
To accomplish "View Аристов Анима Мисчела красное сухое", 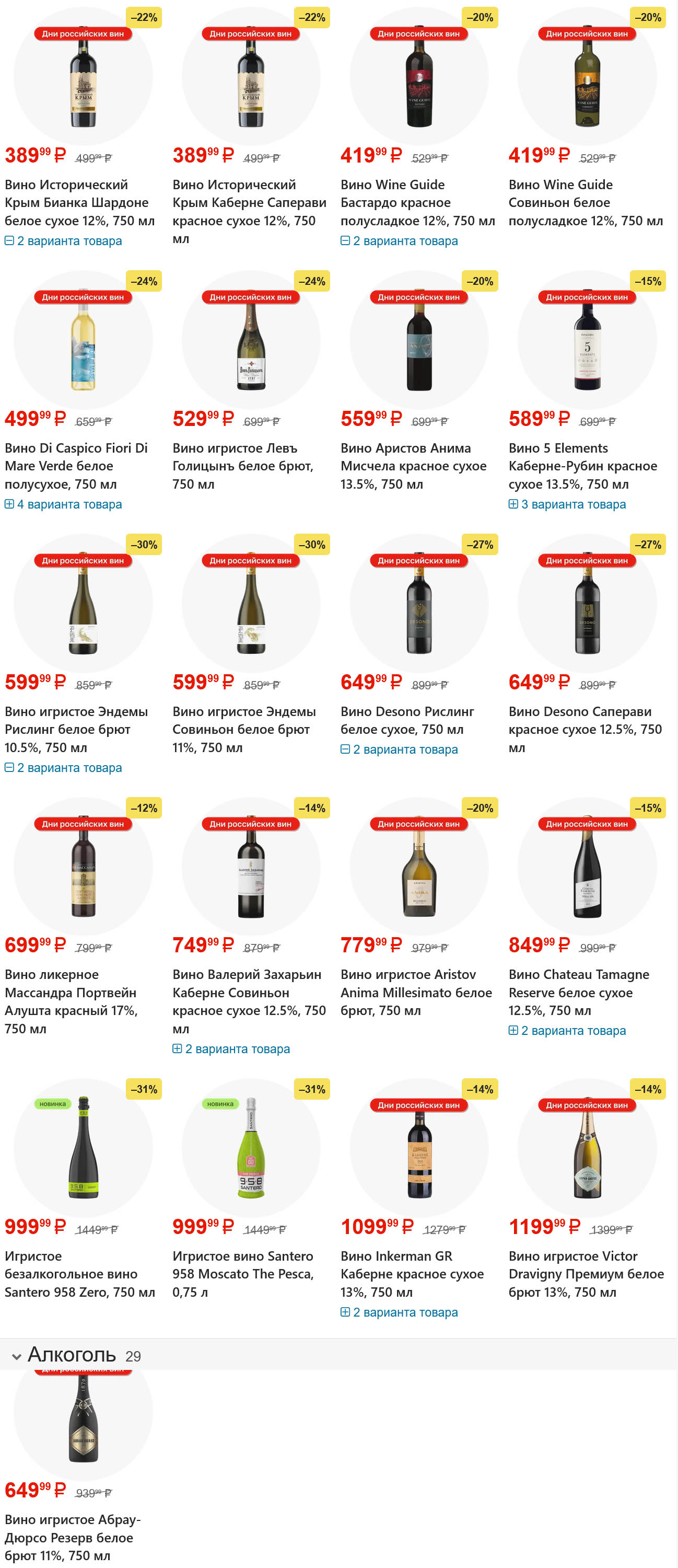I will [x=413, y=466].
